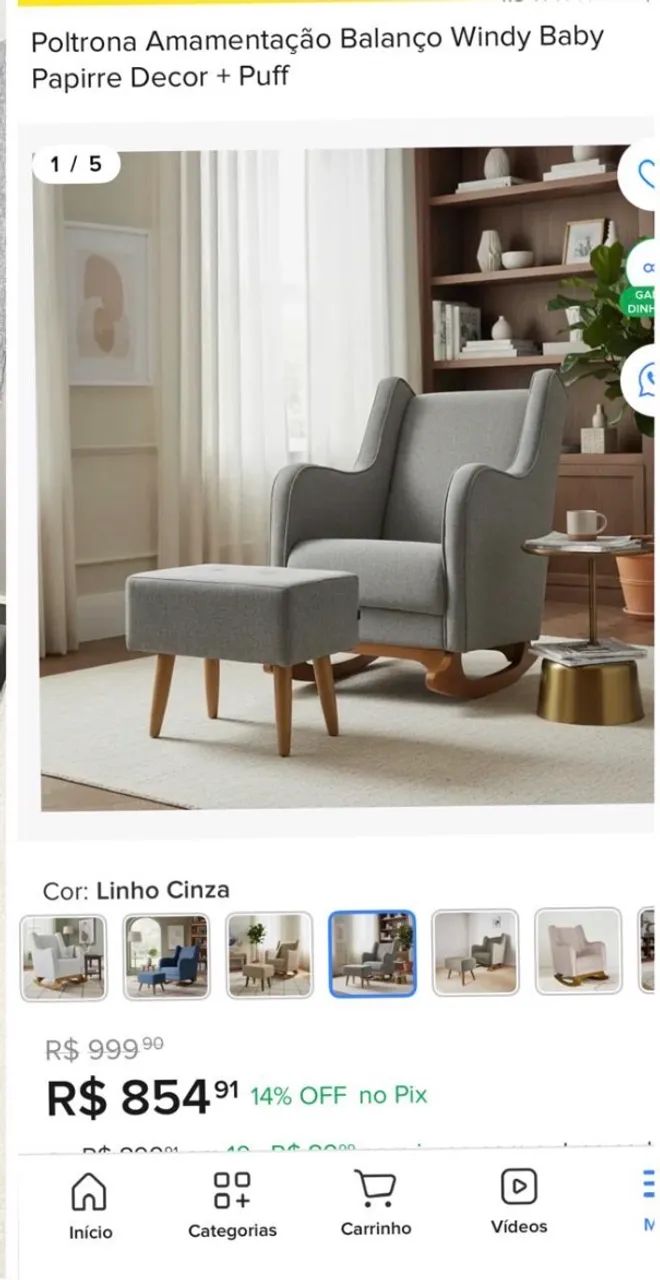Switch to the Vídeos tab
Image resolution: width=660 pixels, height=1280 pixels.
click(x=519, y=1205)
